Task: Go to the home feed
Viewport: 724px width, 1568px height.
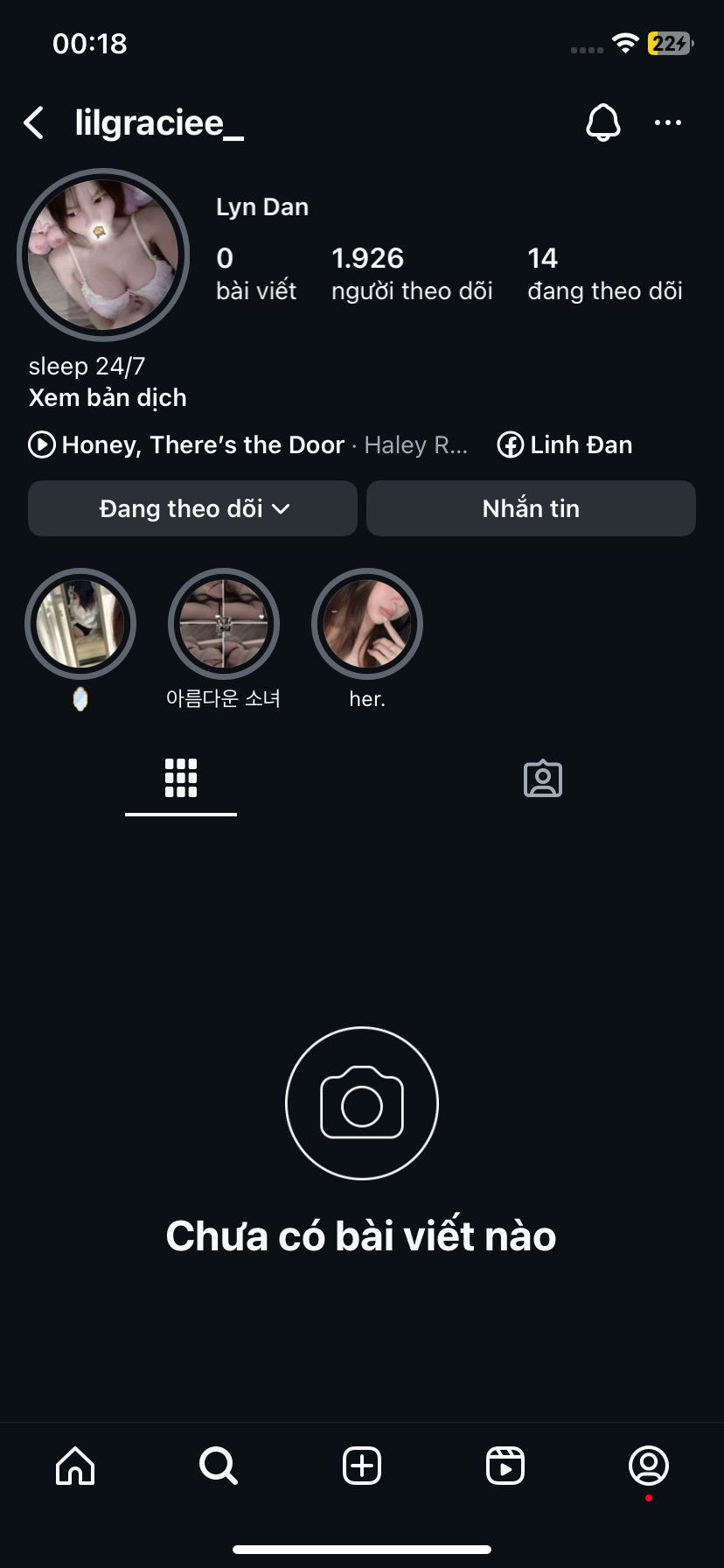Action: tap(75, 1465)
